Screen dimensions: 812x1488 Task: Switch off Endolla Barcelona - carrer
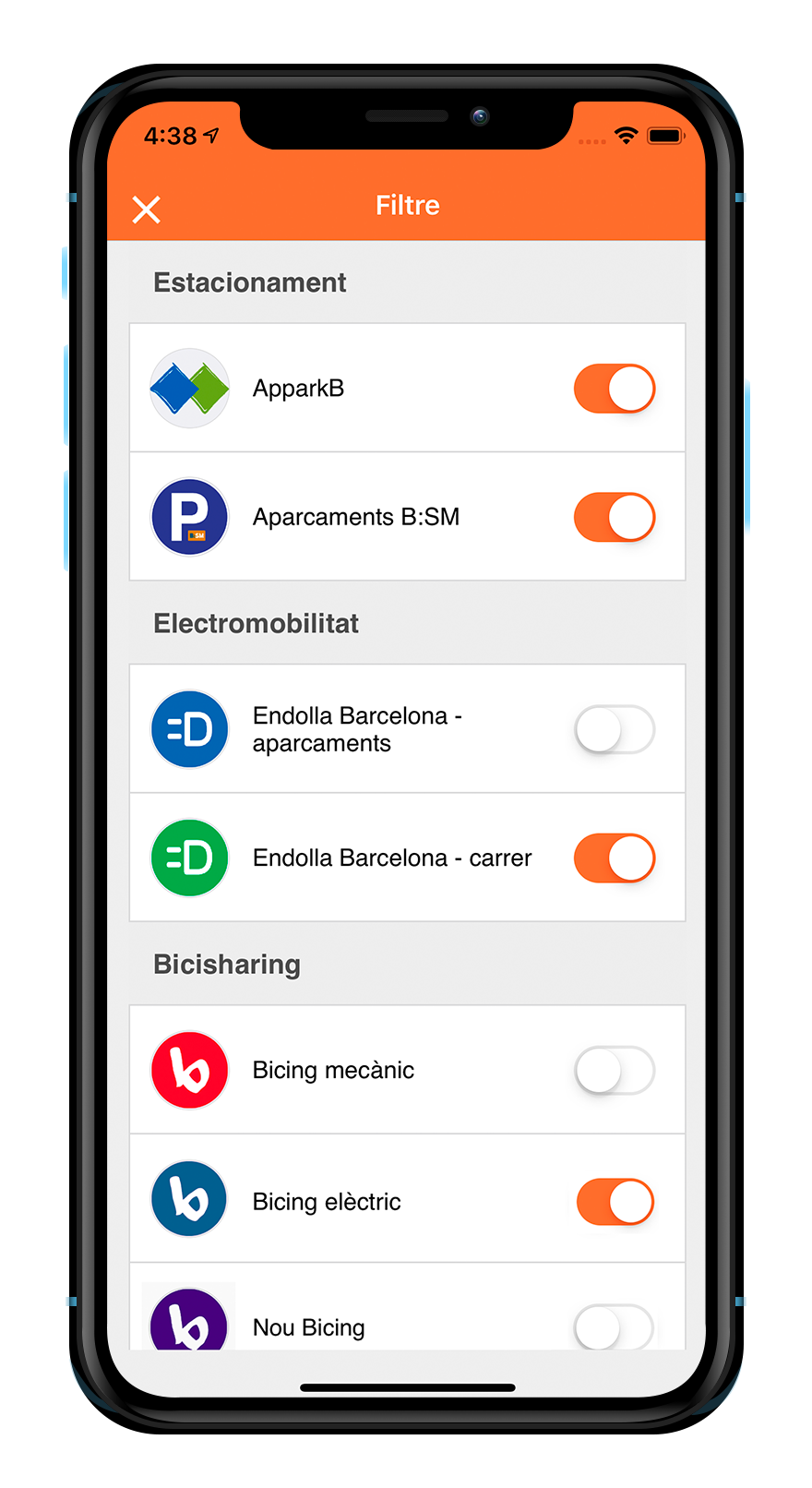tap(615, 858)
